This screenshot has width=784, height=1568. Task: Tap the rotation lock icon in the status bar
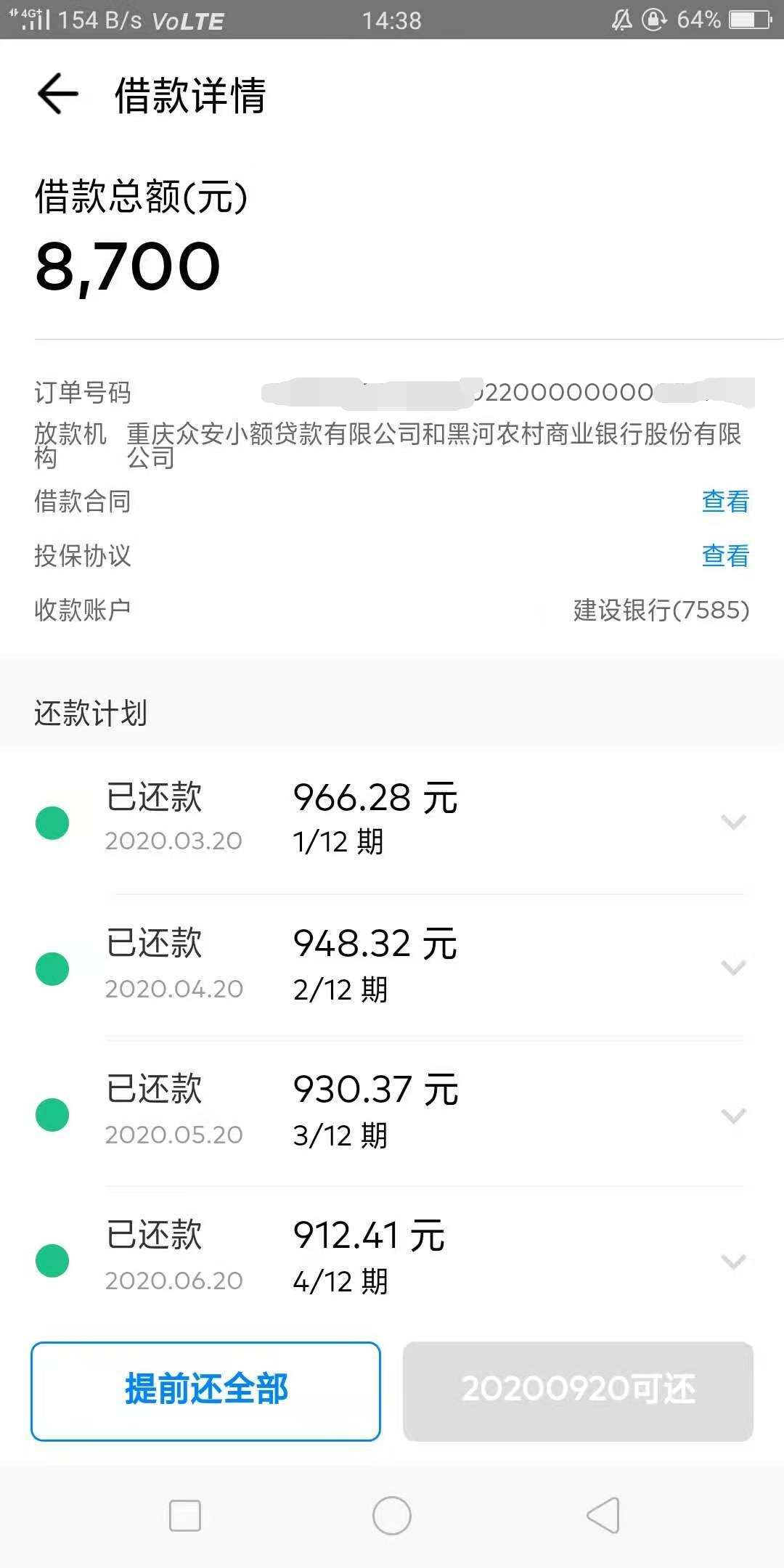(653, 20)
